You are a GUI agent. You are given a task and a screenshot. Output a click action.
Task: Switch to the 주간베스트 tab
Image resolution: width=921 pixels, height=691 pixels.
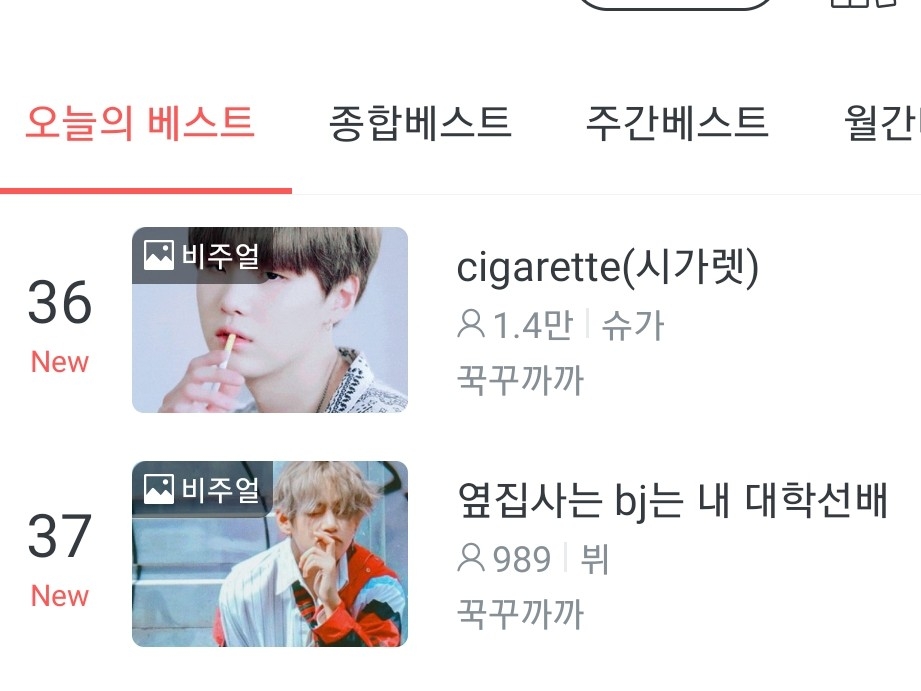(x=677, y=124)
